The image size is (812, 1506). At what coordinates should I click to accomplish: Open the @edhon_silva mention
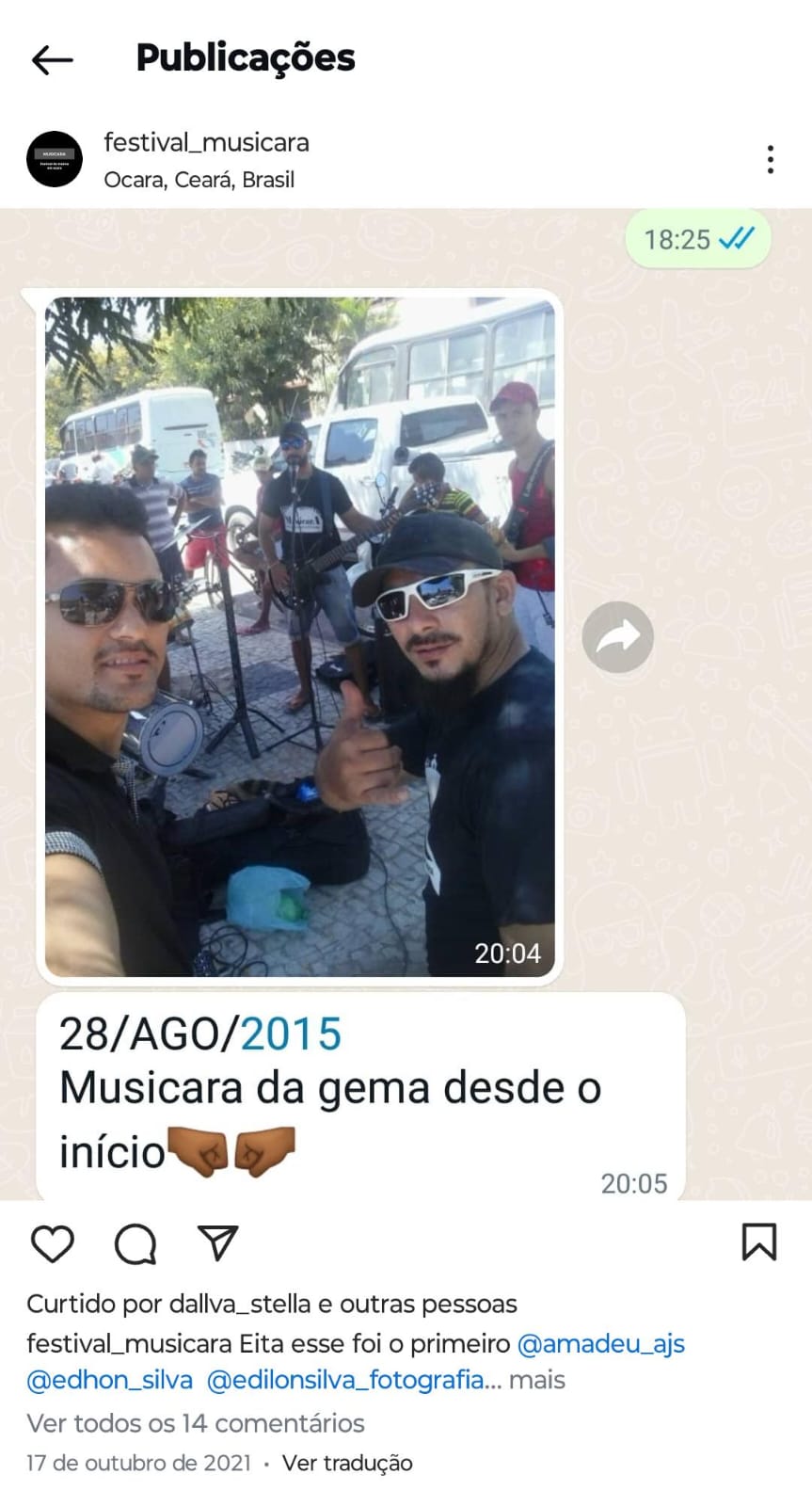click(x=110, y=1380)
